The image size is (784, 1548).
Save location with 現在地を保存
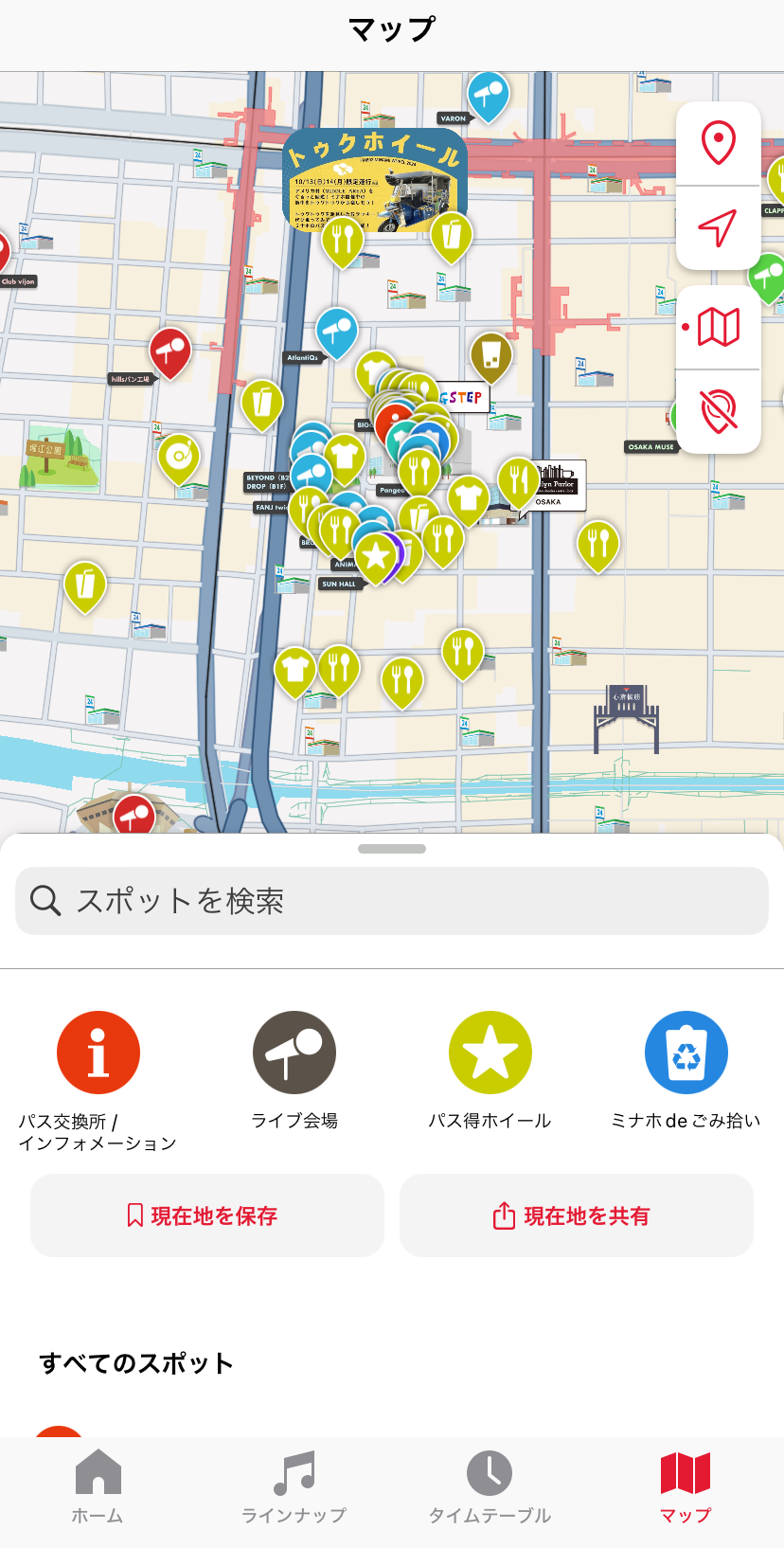coord(207,1215)
